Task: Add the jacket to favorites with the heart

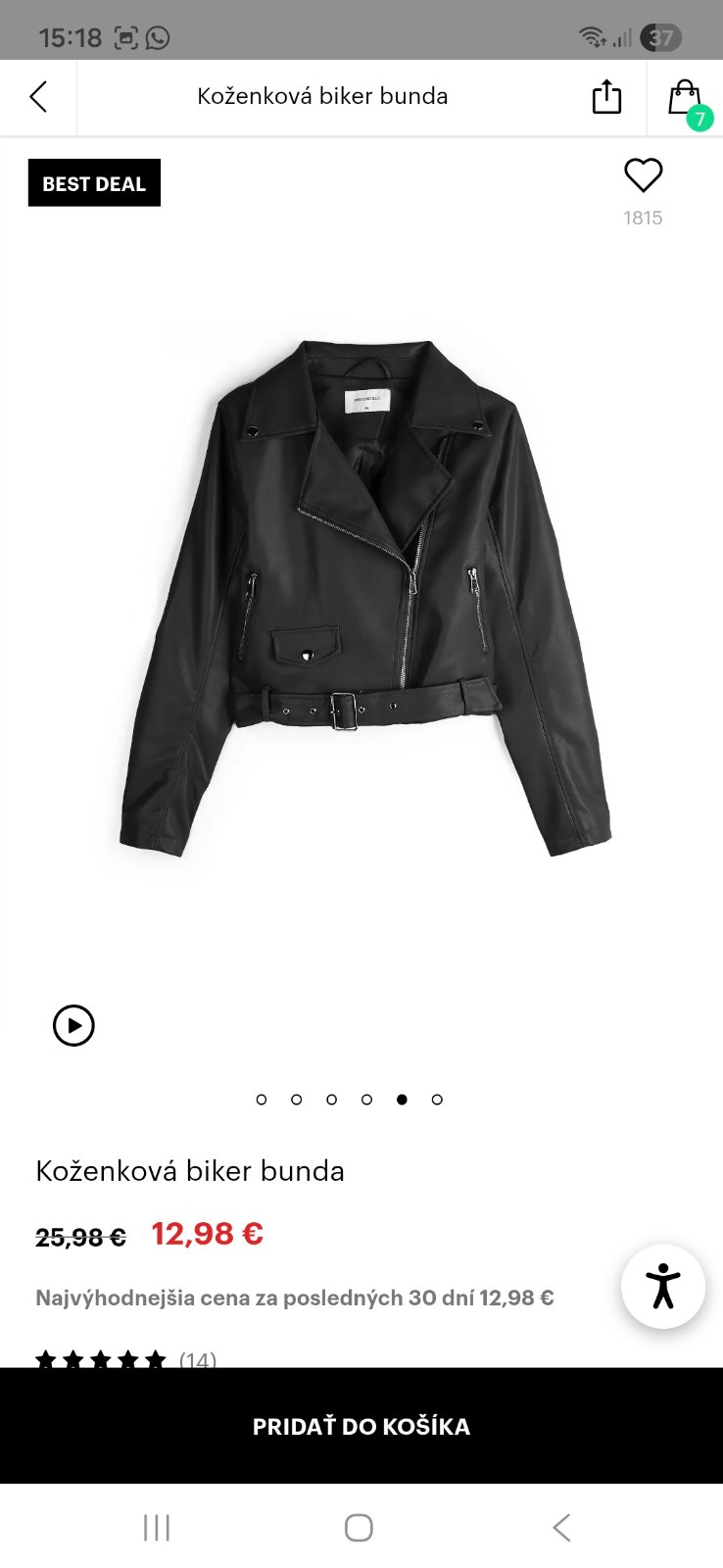Action: (644, 176)
